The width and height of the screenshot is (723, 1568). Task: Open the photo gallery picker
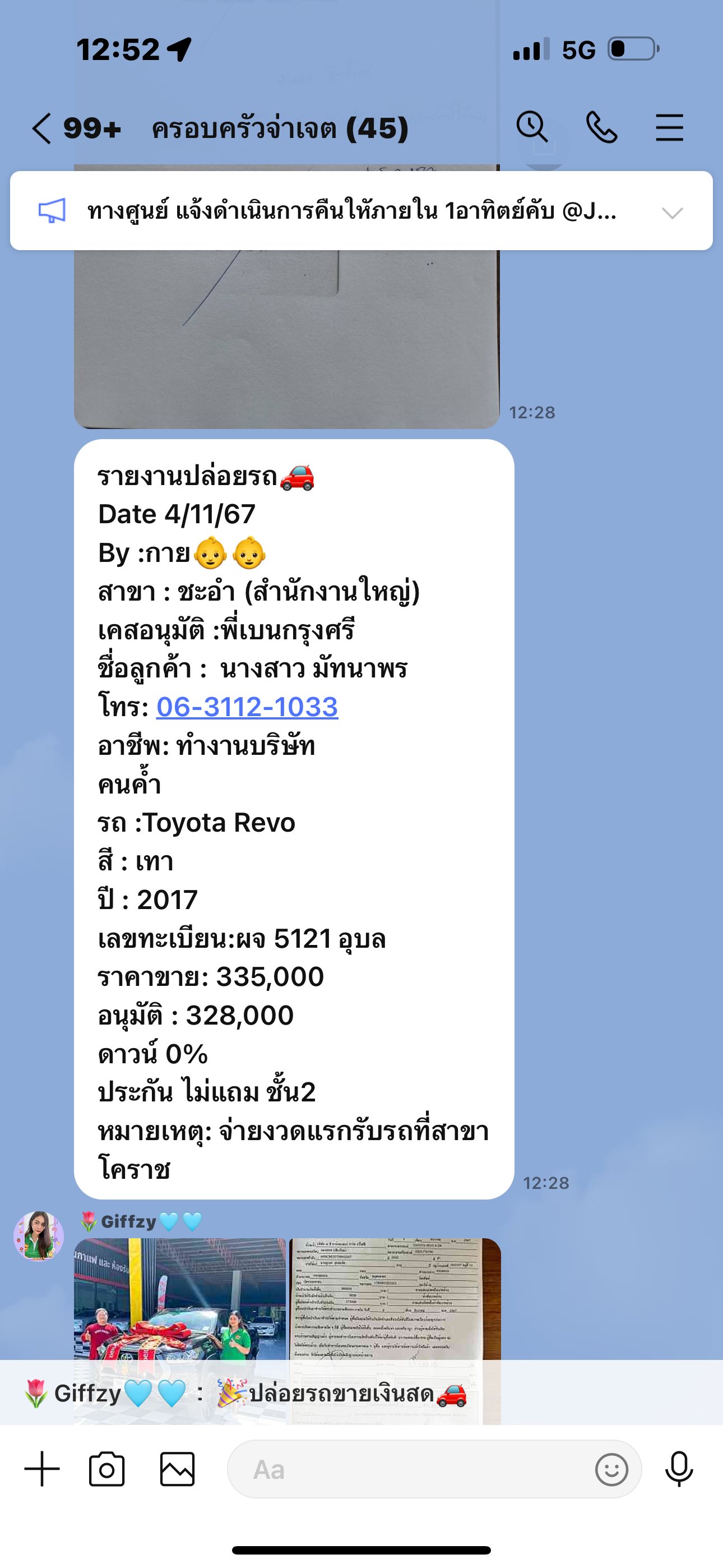(177, 1469)
